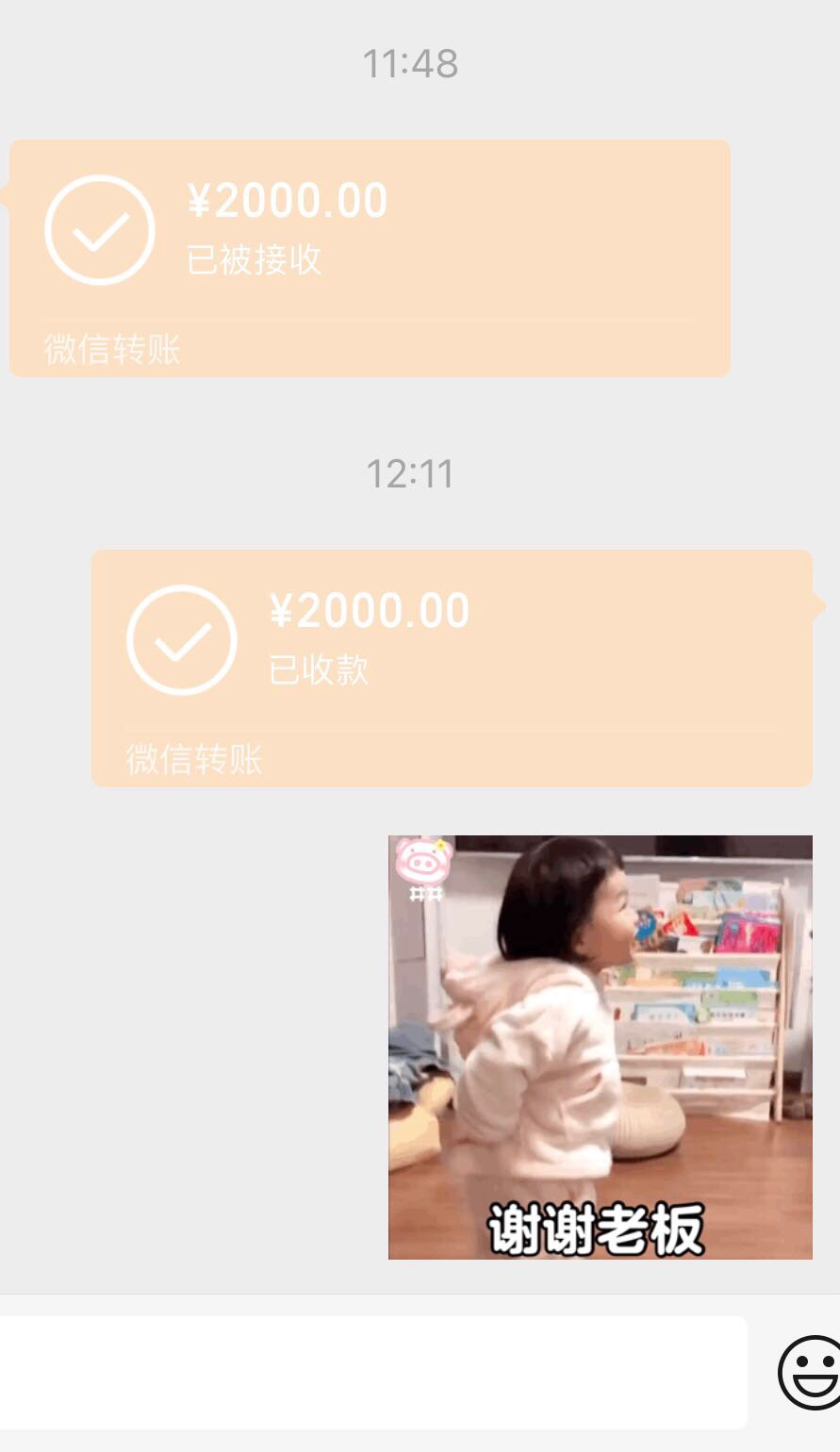
Task: Open the emoji picker
Action: tap(810, 1372)
